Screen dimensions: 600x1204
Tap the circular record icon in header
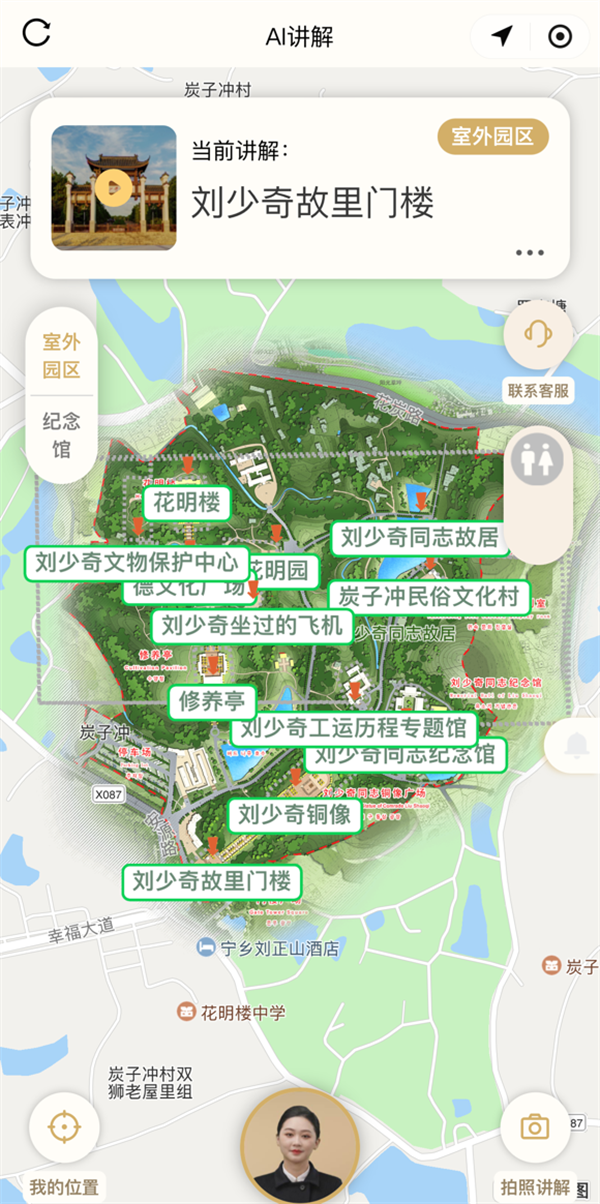click(560, 37)
